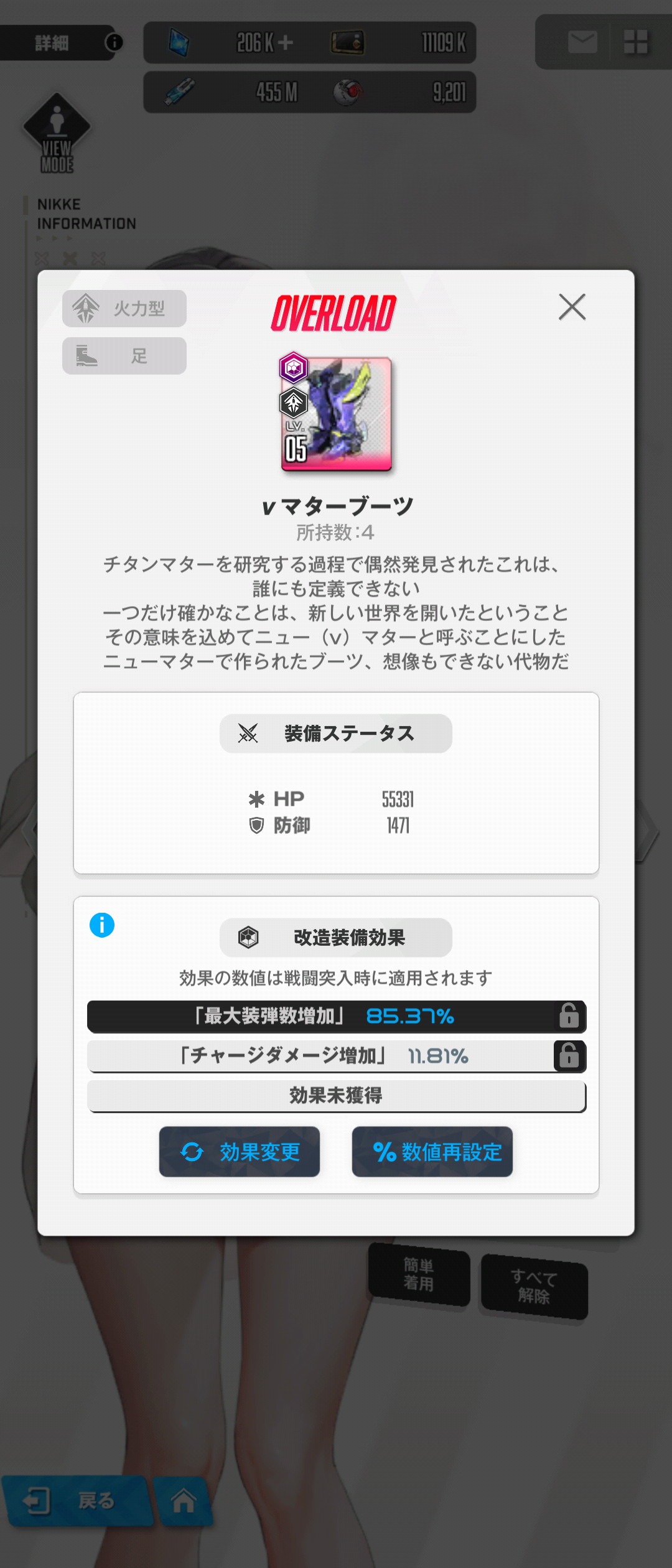
Task: Tap the 効果変更 button
Action: pos(240,1152)
